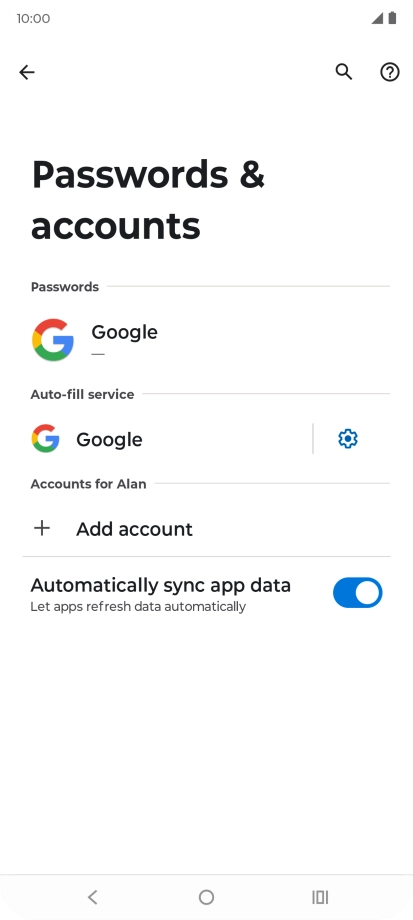Disable Automatically sync app data
413x920 pixels.
pyautogui.click(x=357, y=593)
